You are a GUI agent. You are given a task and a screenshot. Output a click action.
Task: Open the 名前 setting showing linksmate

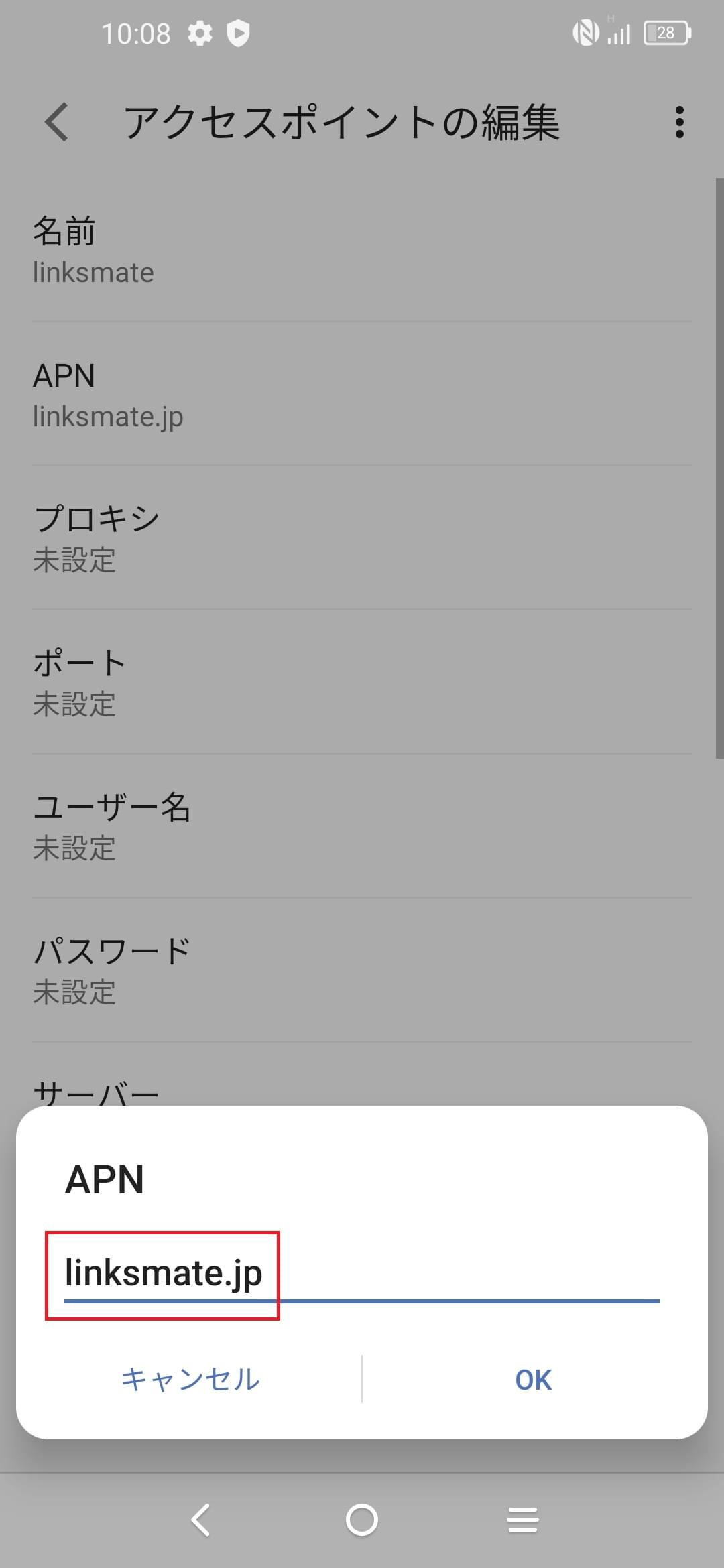pos(362,251)
